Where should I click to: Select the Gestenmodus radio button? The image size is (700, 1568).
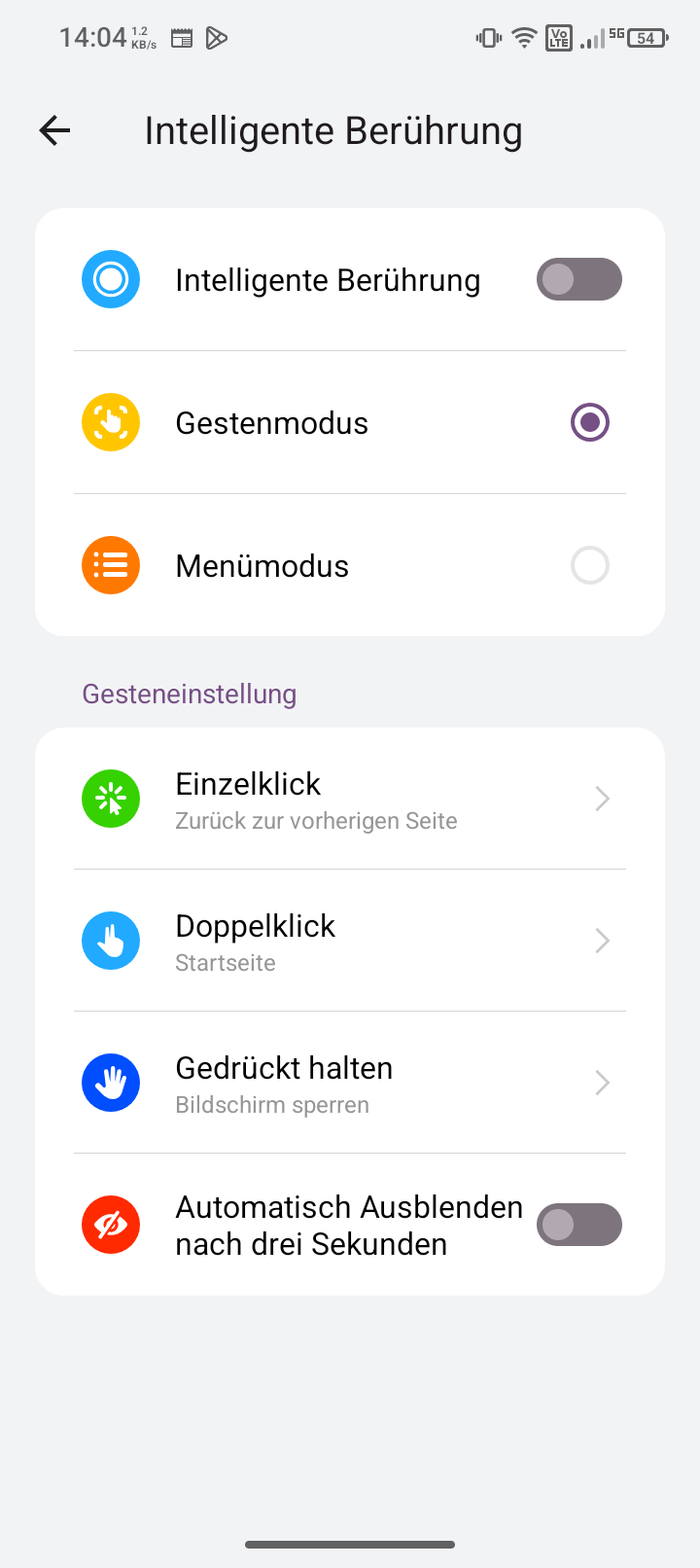(589, 422)
